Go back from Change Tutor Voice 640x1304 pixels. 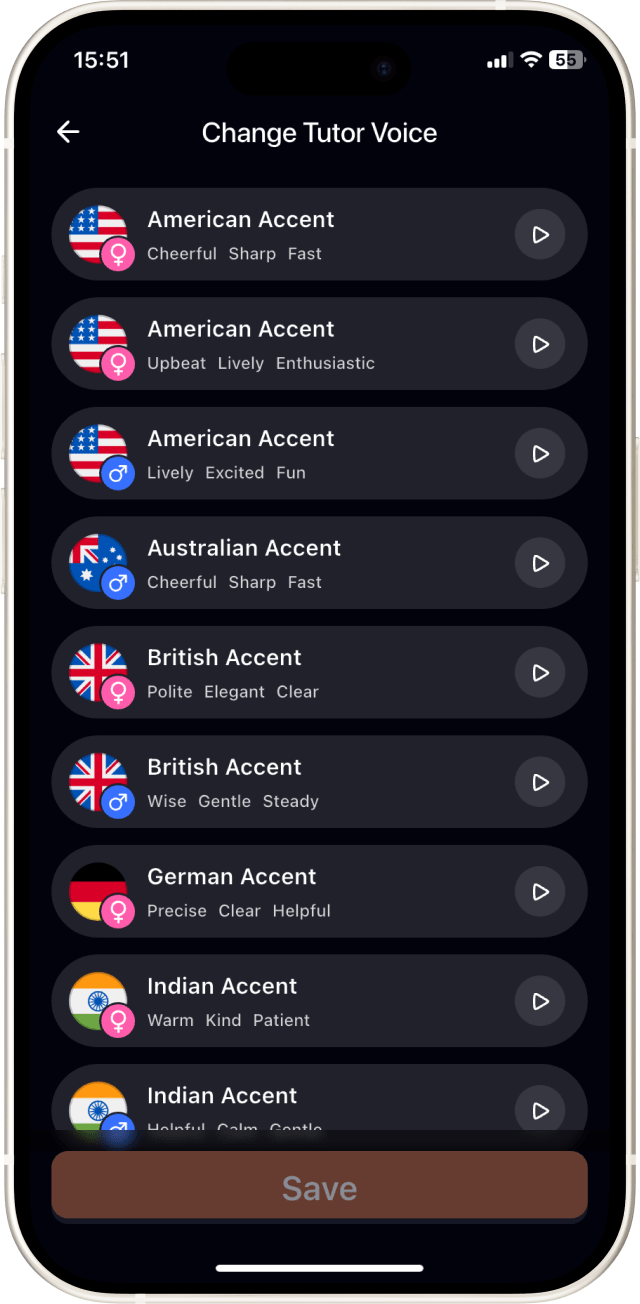68,132
